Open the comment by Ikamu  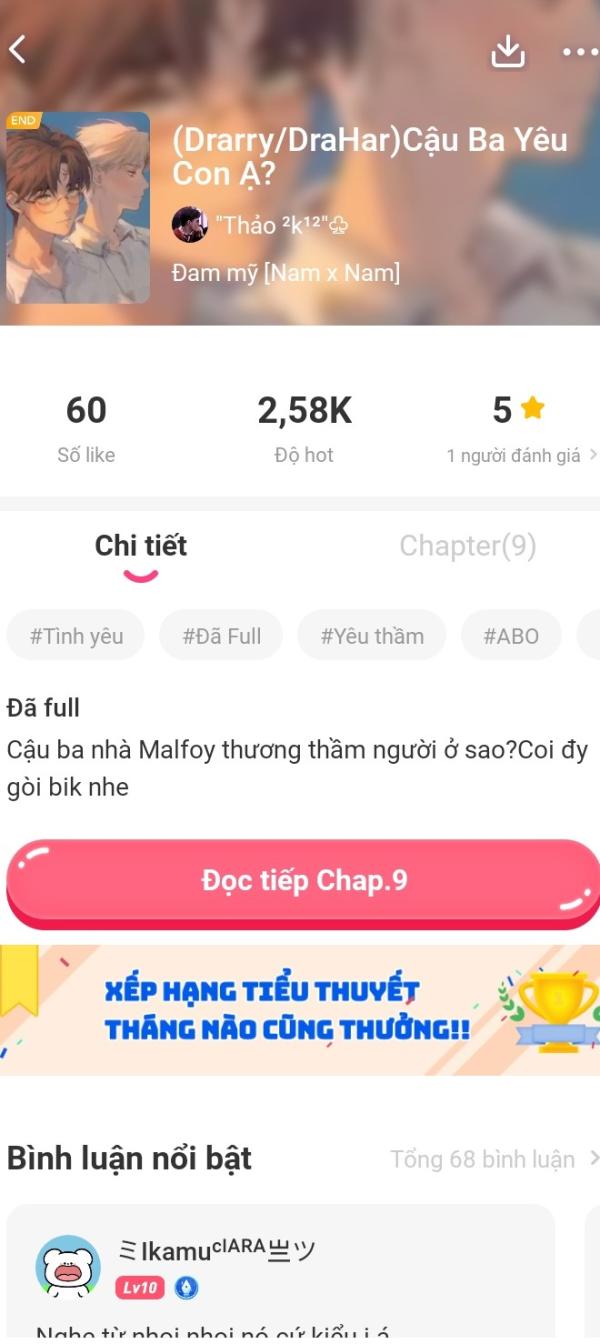point(281,1272)
